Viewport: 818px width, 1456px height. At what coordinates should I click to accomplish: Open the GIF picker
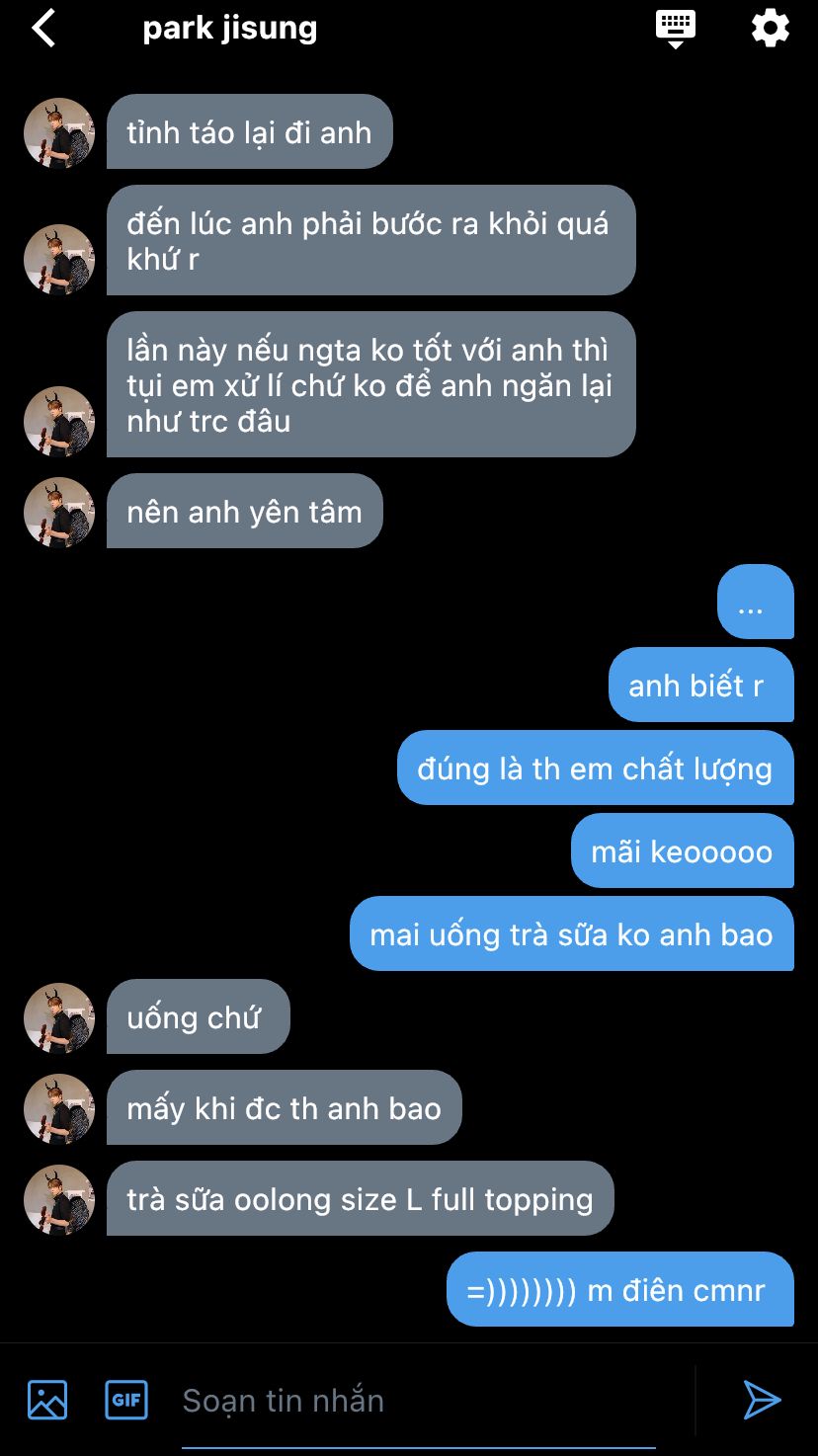pos(126,1400)
